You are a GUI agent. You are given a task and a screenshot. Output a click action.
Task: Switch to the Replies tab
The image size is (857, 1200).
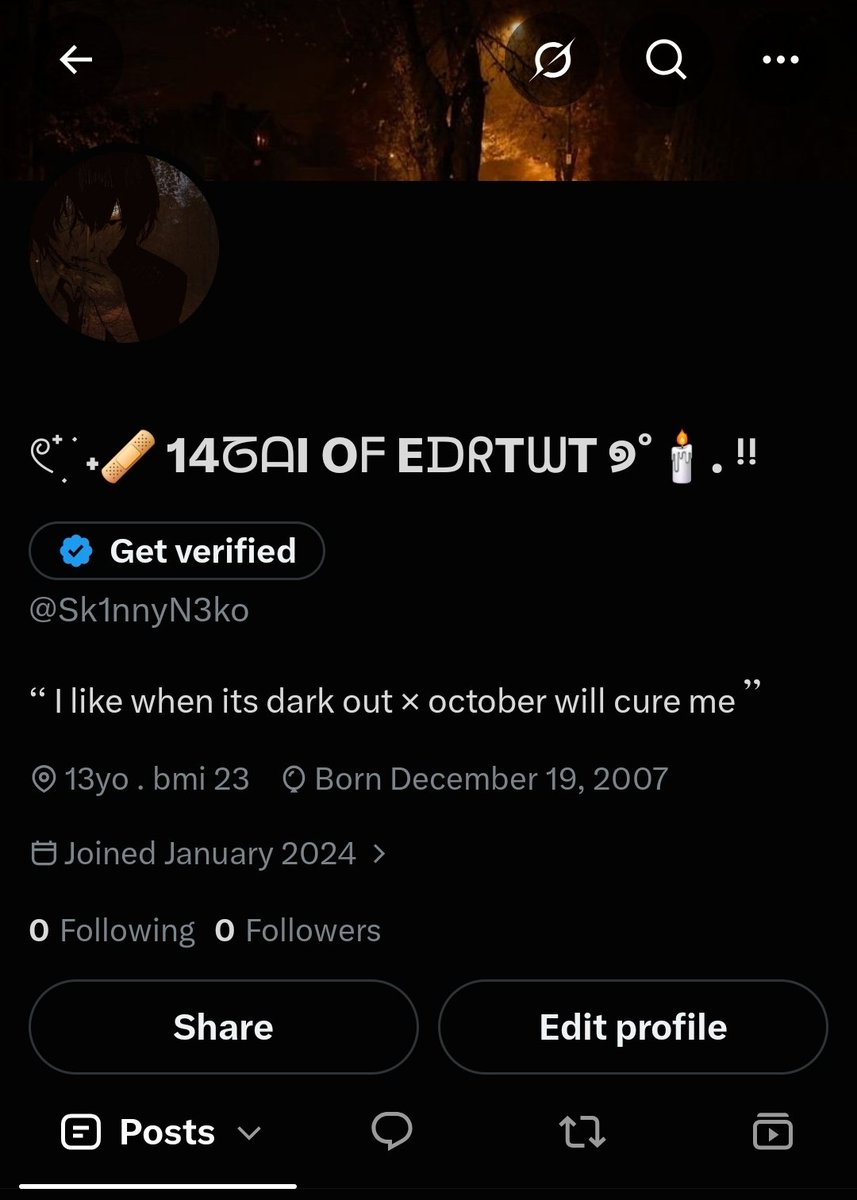tap(392, 1132)
